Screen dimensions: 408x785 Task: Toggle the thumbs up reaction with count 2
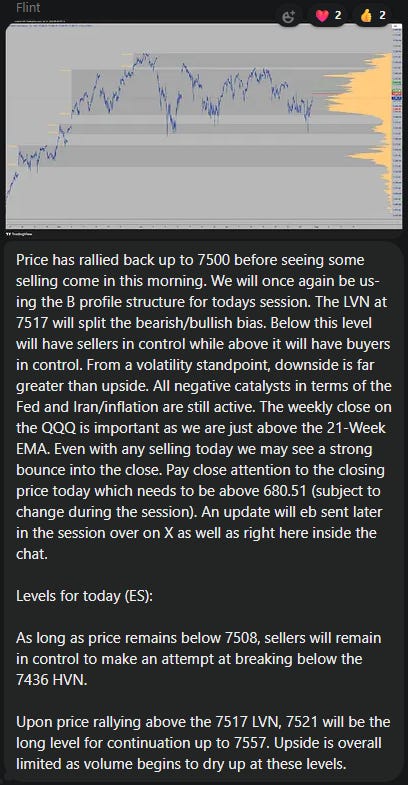pyautogui.click(x=372, y=16)
